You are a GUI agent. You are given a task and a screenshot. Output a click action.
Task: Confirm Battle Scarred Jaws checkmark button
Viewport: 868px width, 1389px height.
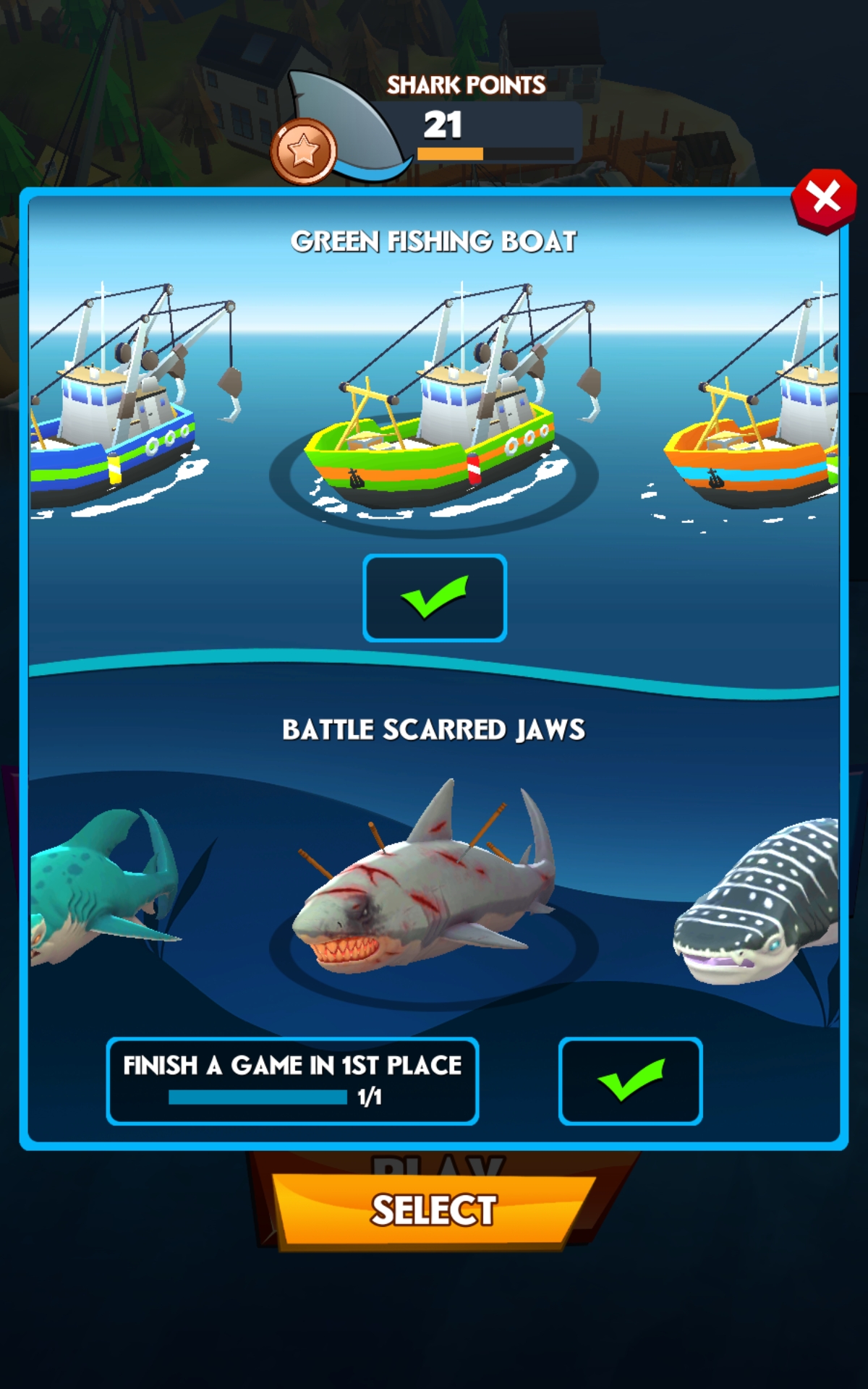click(x=630, y=1081)
